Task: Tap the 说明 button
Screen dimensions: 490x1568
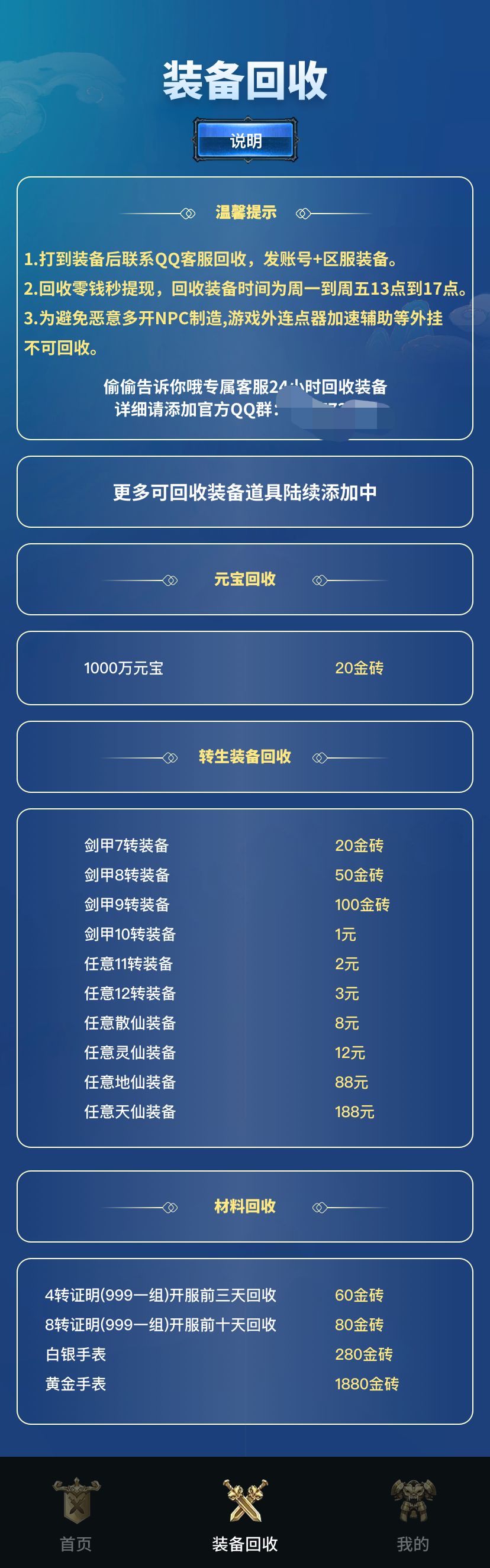Action: [246, 141]
